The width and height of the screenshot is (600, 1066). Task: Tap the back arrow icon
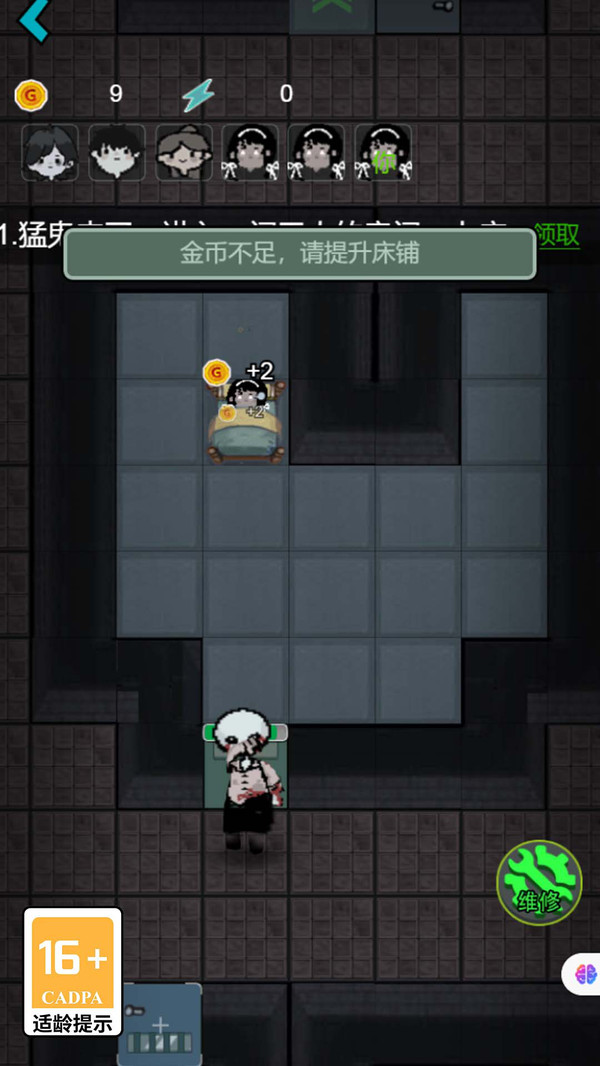34,20
